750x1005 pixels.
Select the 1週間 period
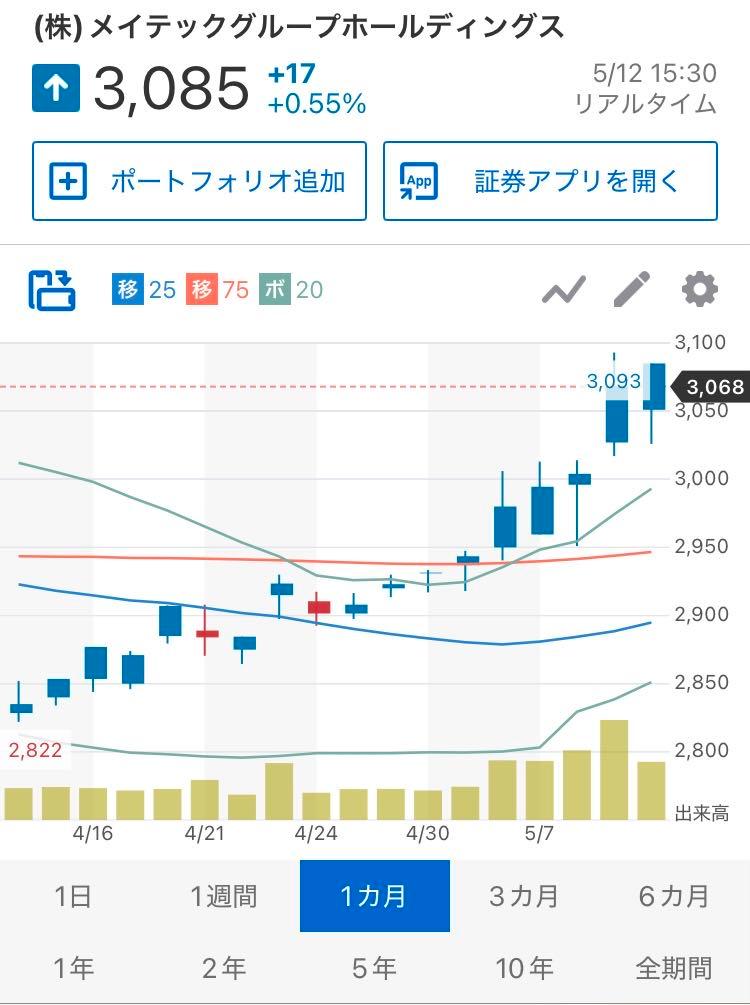(225, 896)
